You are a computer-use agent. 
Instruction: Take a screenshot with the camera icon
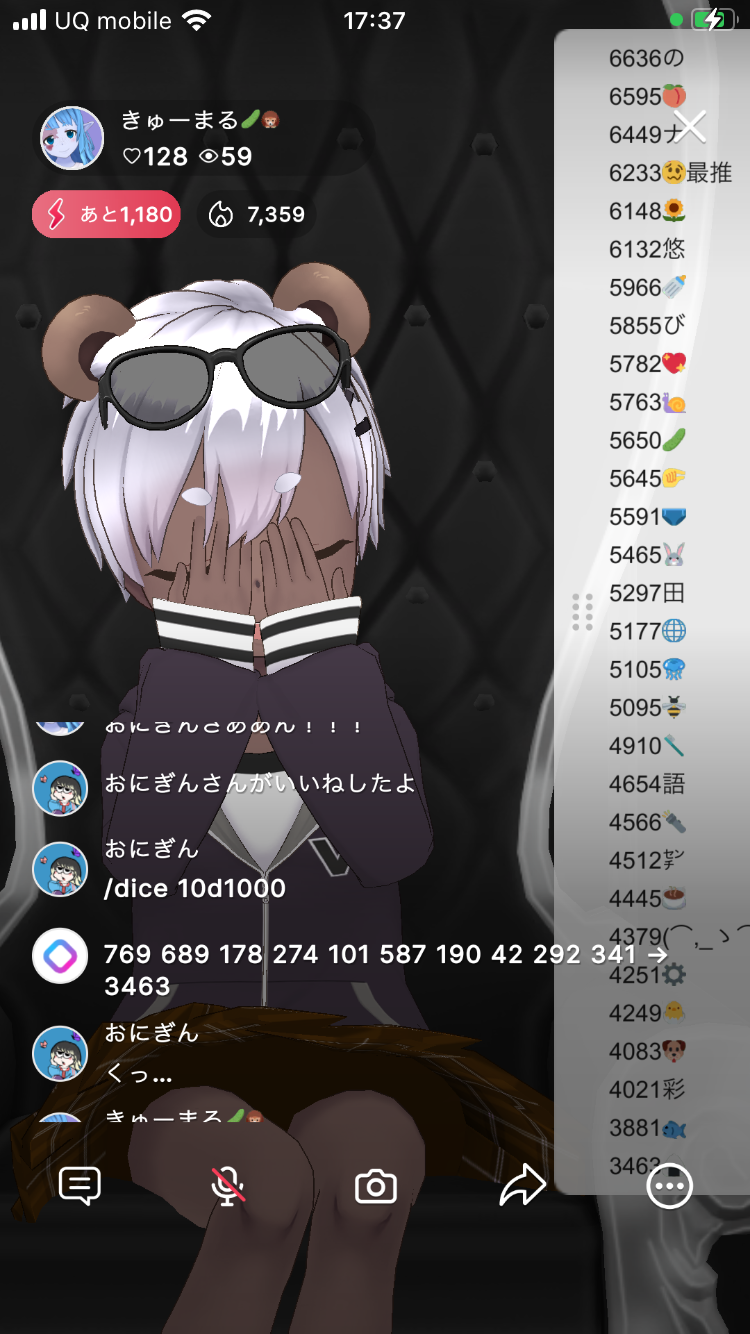coord(376,1187)
